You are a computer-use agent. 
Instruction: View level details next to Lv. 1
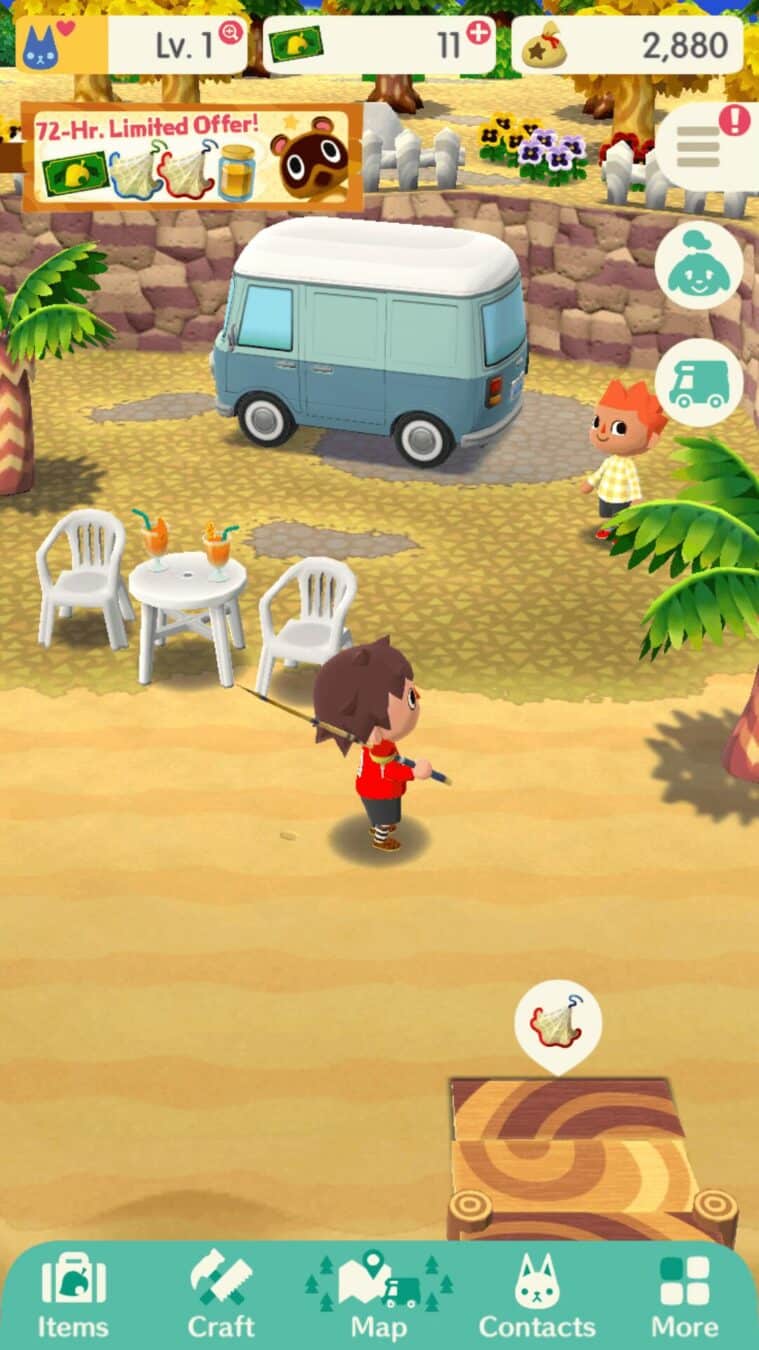point(231,33)
